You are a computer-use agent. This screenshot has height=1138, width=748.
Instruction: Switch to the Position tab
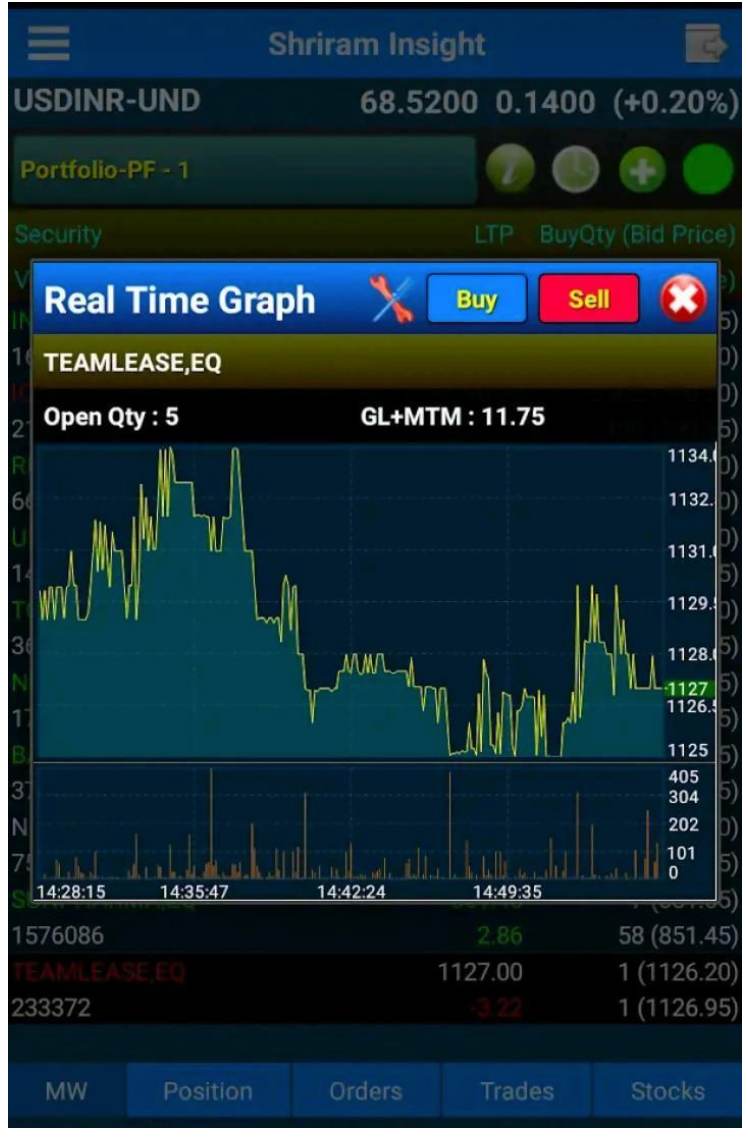(208, 1091)
